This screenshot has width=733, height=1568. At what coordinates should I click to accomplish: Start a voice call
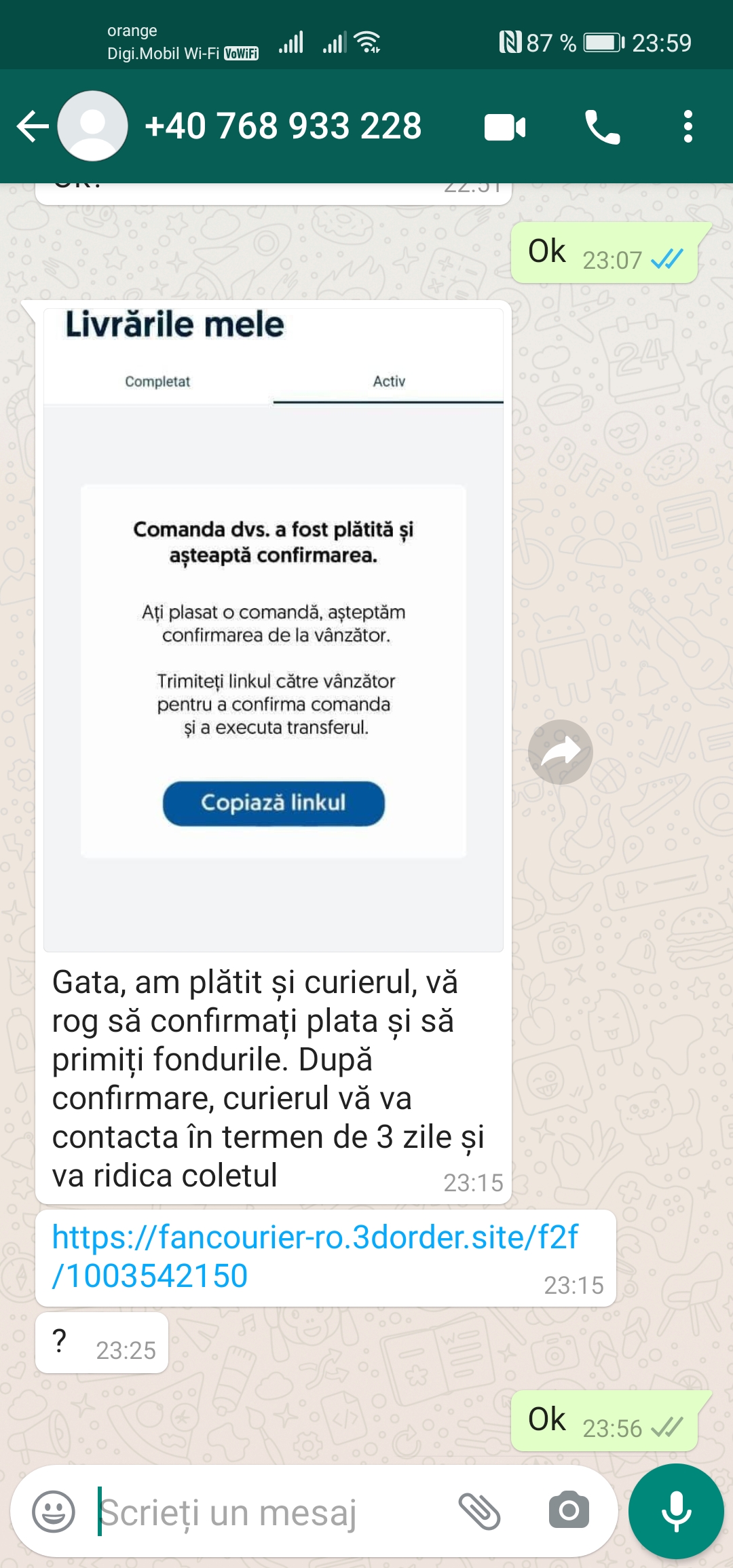pyautogui.click(x=602, y=127)
